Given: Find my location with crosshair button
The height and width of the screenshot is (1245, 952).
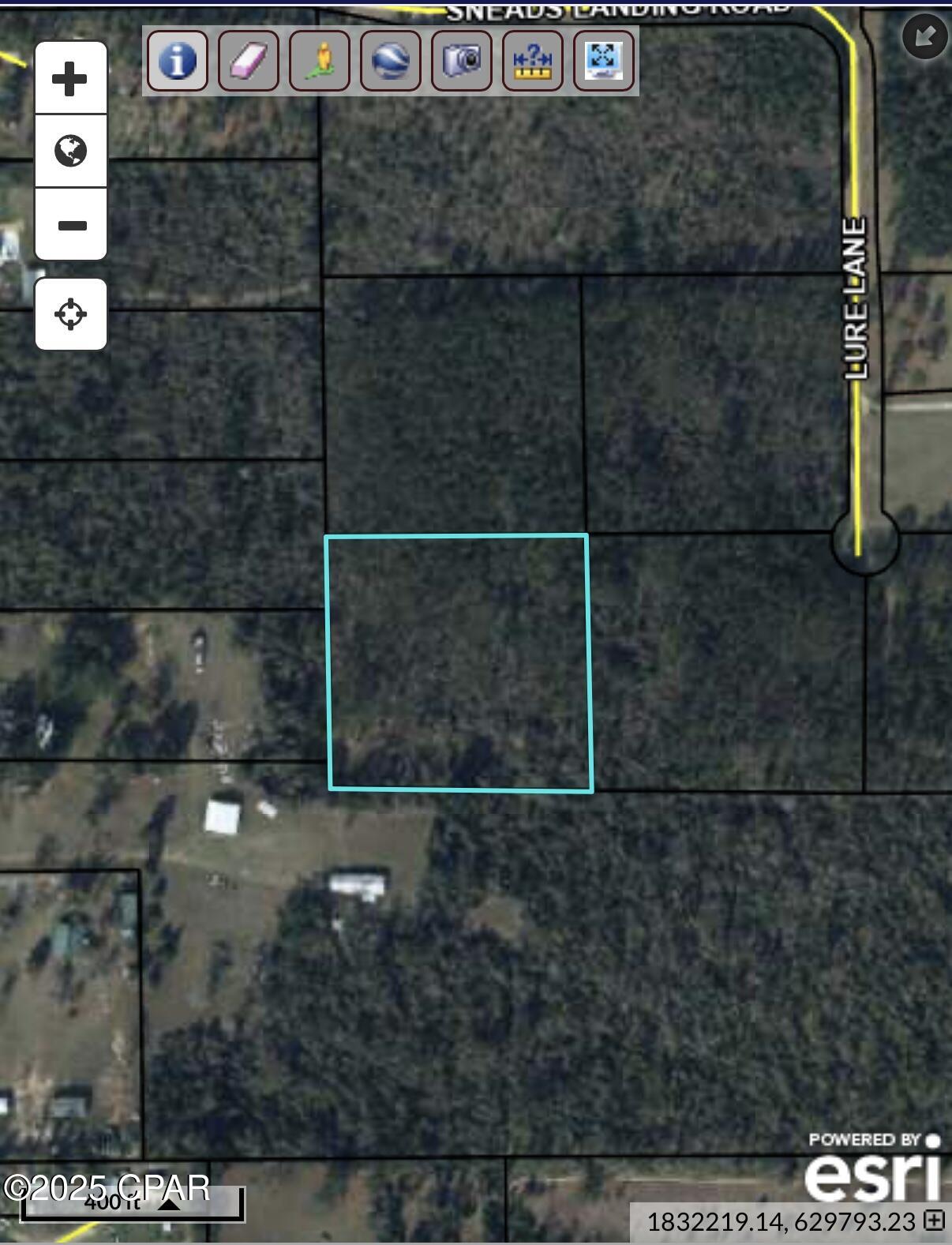Looking at the screenshot, I should coord(70,314).
